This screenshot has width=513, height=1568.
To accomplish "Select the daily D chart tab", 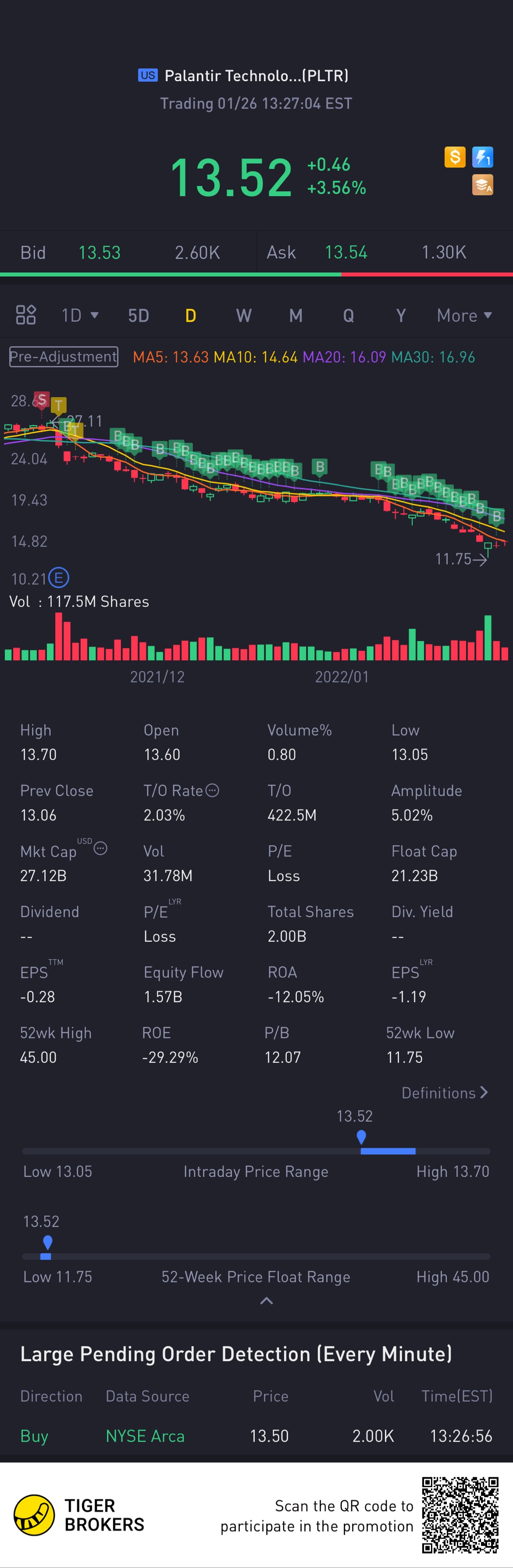I will click(x=191, y=315).
